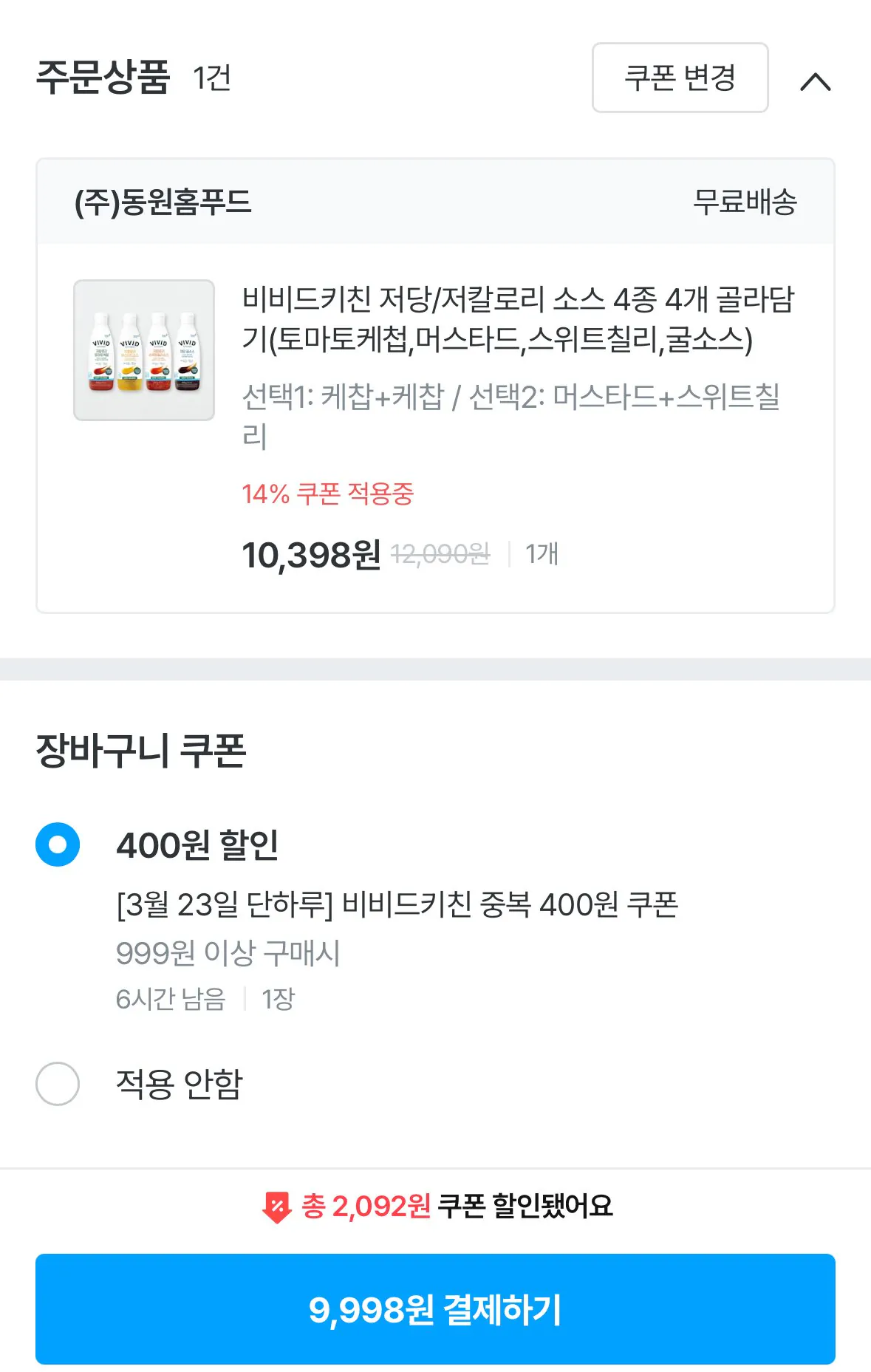Click the quantity label 1개
This screenshot has height=1372, width=871.
pyautogui.click(x=542, y=554)
